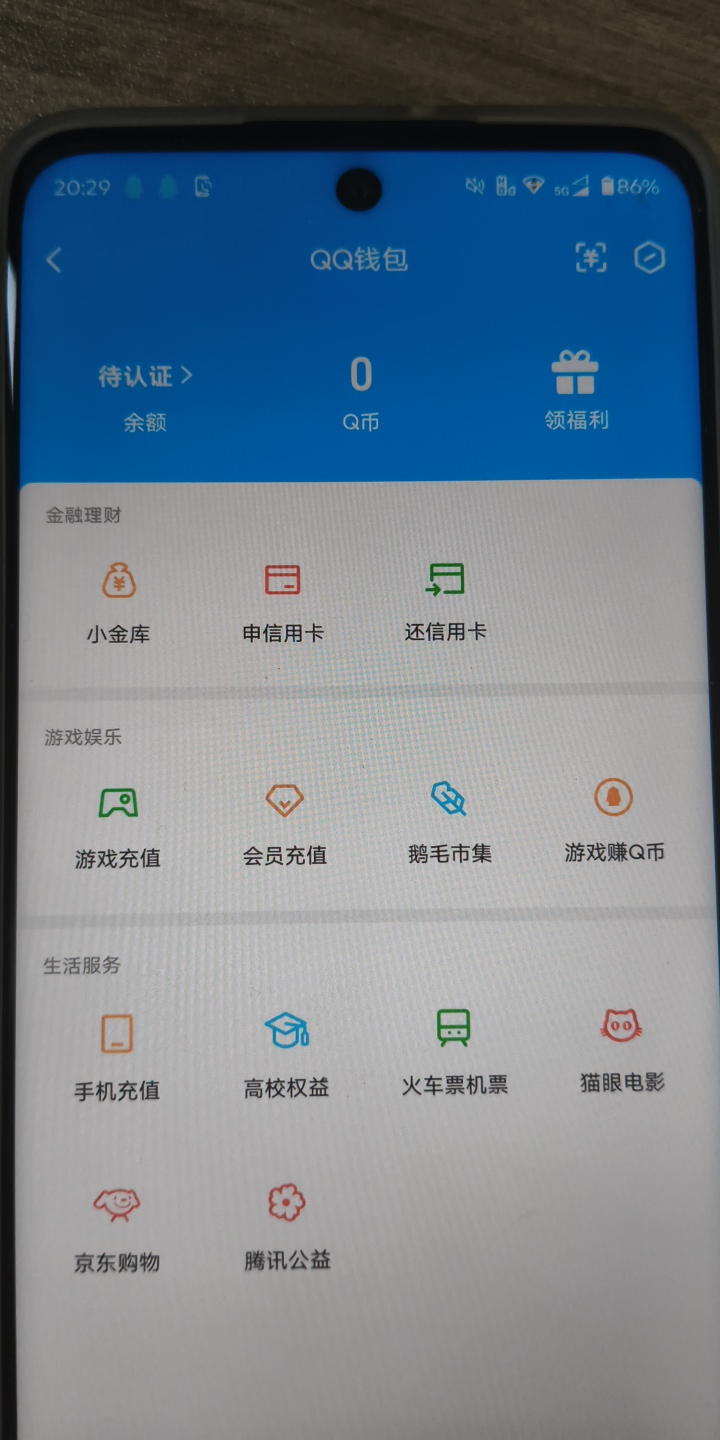
Task: Open the wallet settings icon at top right
Action: click(x=651, y=258)
